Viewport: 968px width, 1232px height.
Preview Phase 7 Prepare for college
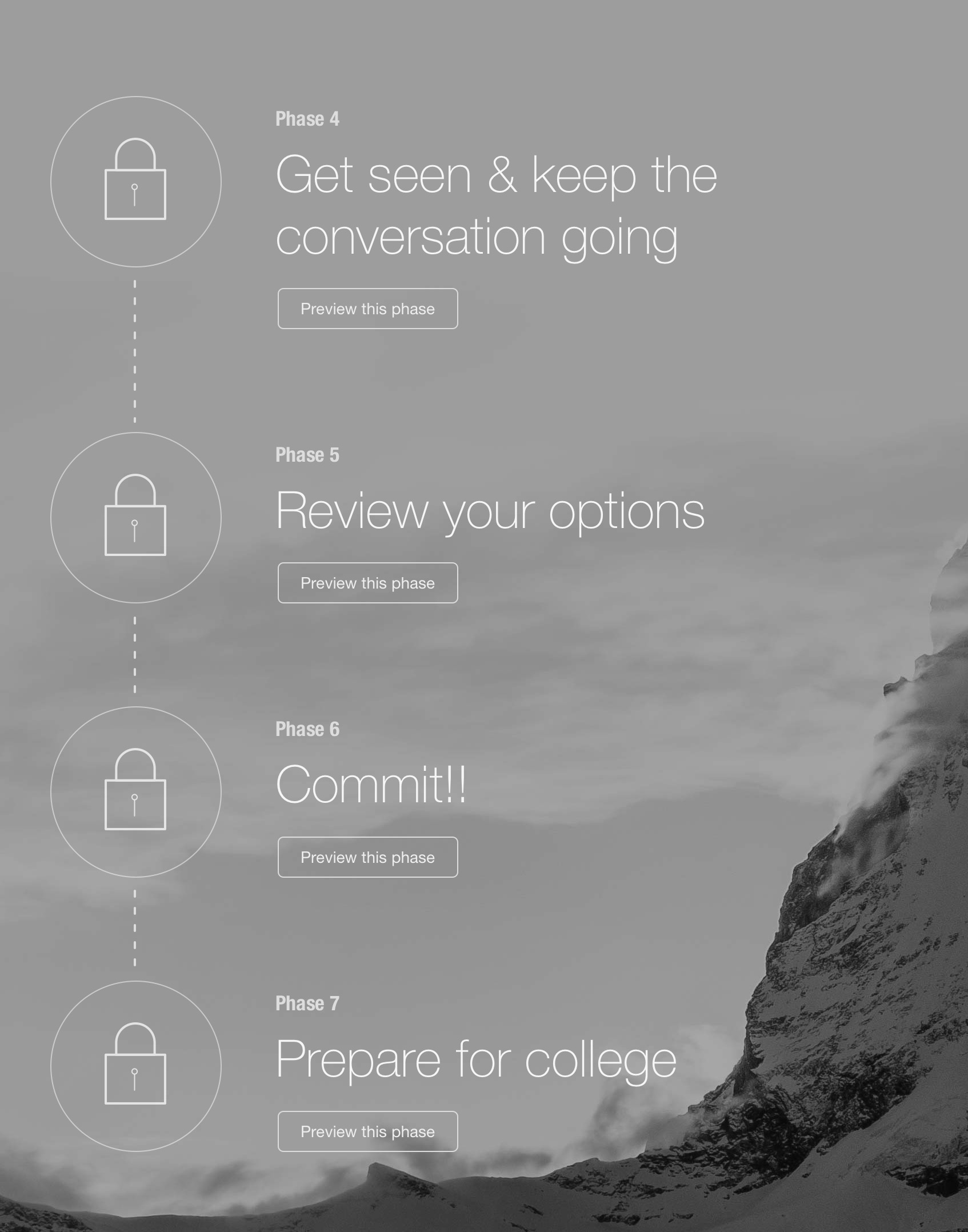367,1131
